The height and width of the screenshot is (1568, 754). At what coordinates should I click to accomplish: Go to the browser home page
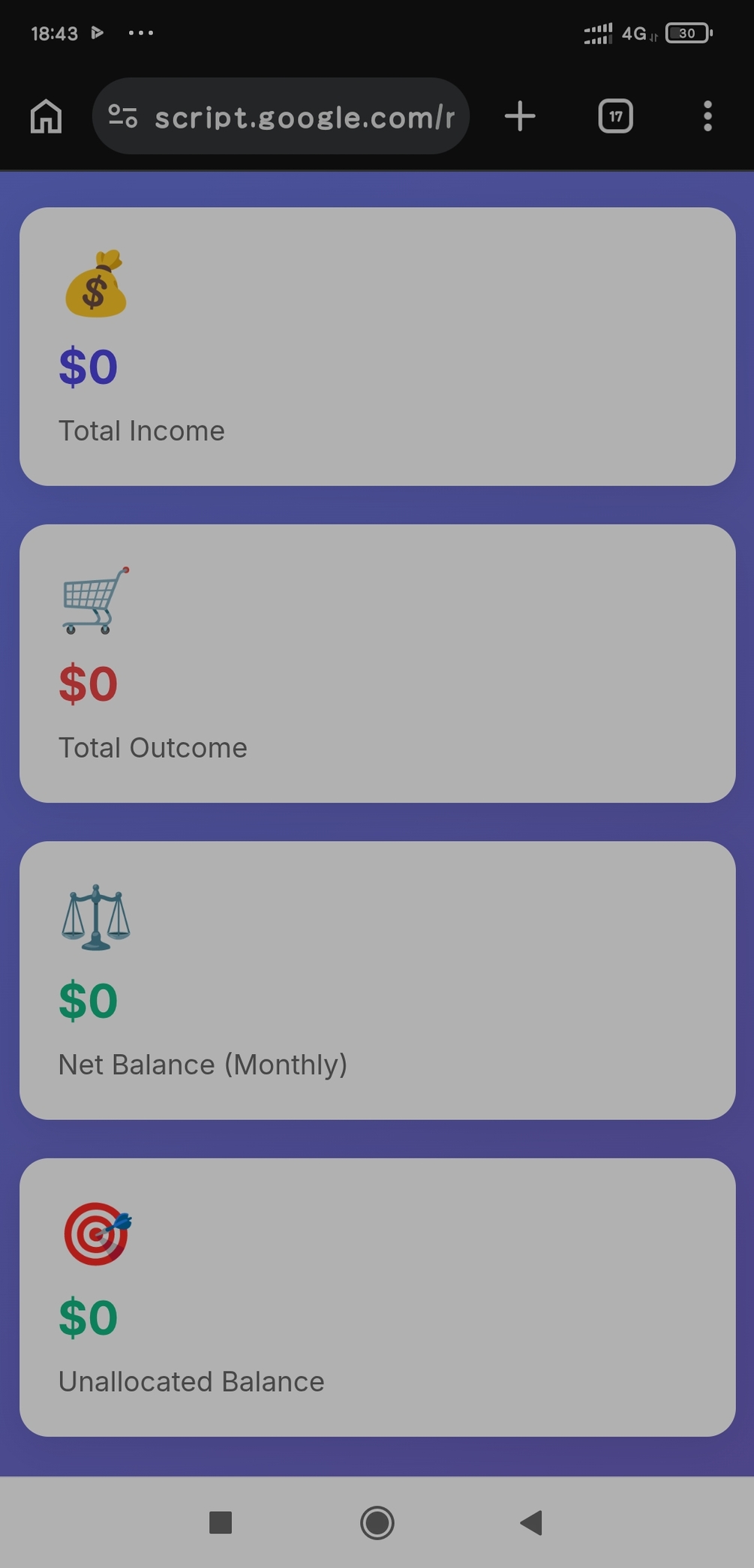pyautogui.click(x=46, y=116)
